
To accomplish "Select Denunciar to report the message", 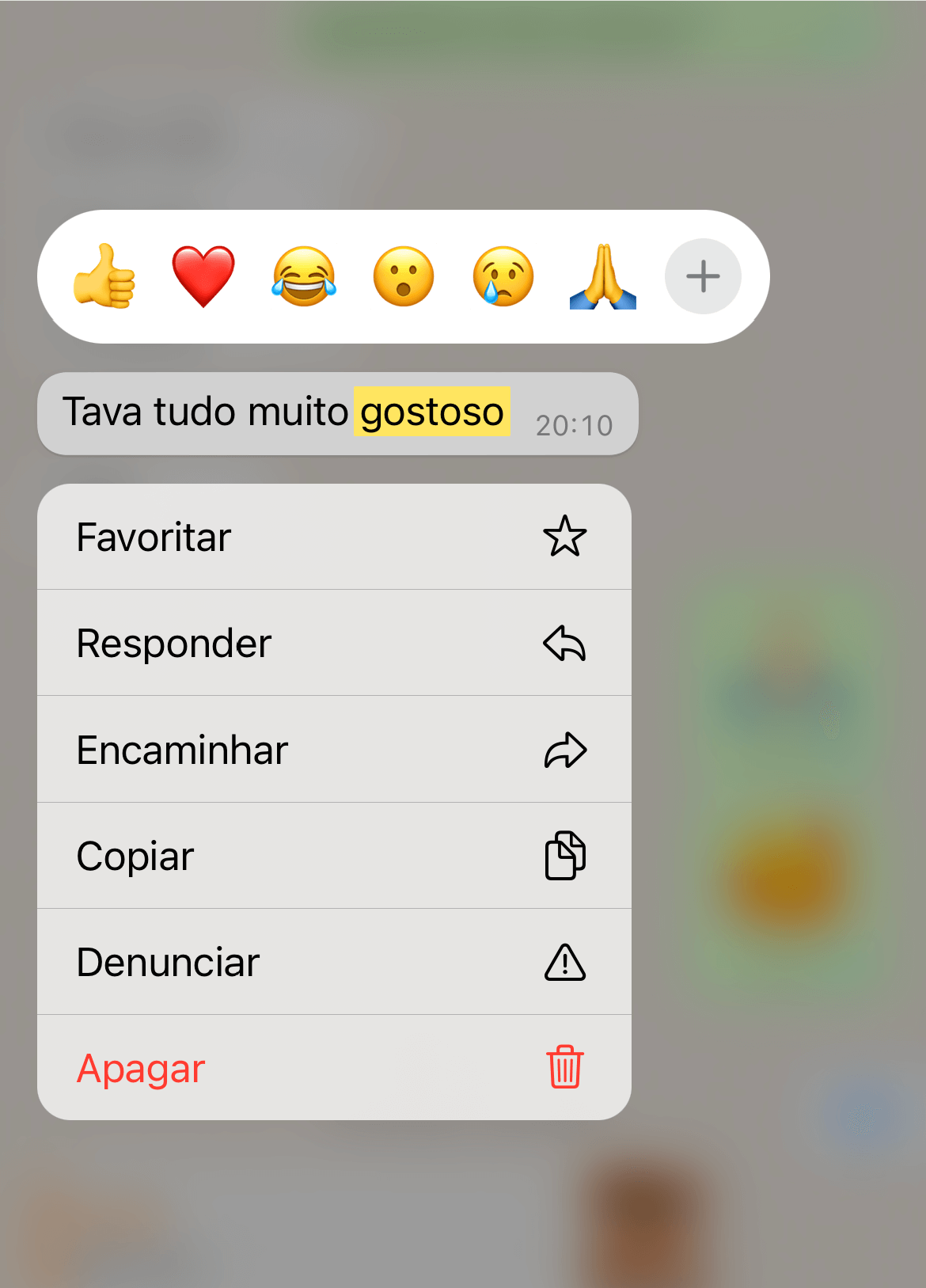I will [x=237, y=962].
